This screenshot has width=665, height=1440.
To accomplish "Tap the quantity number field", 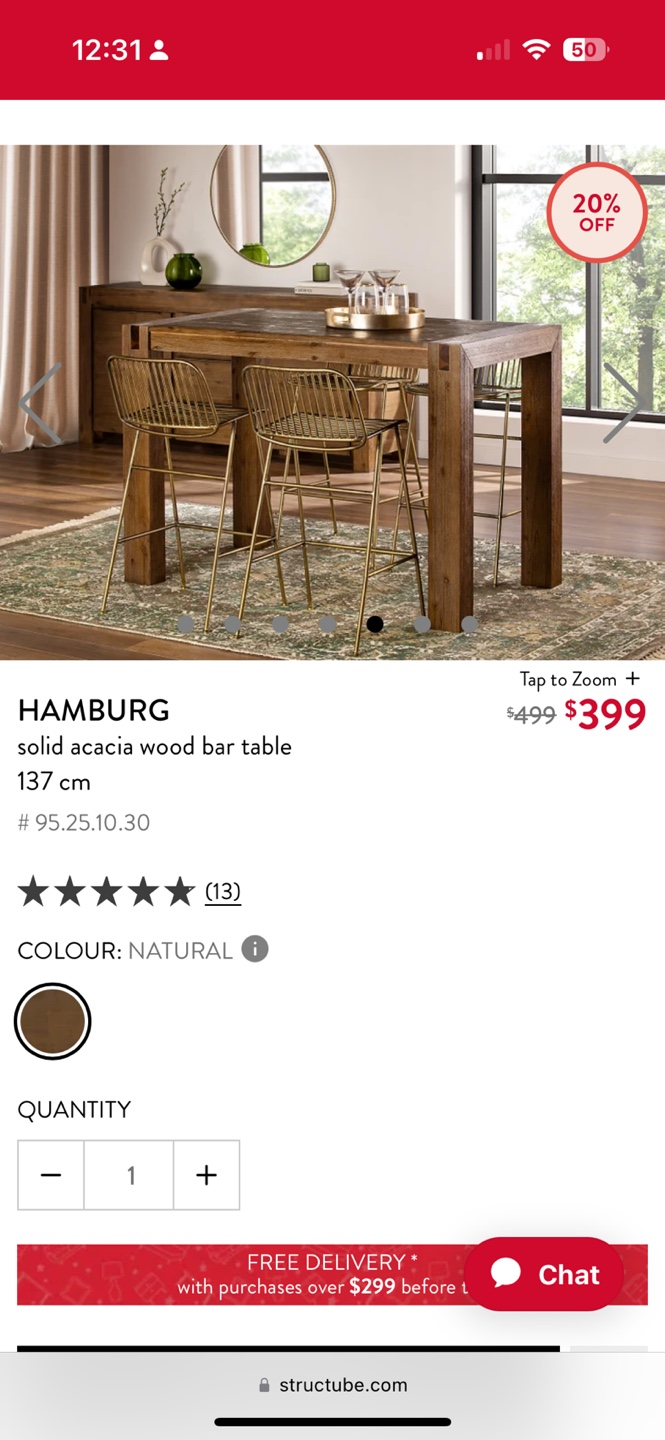I will coord(129,1175).
